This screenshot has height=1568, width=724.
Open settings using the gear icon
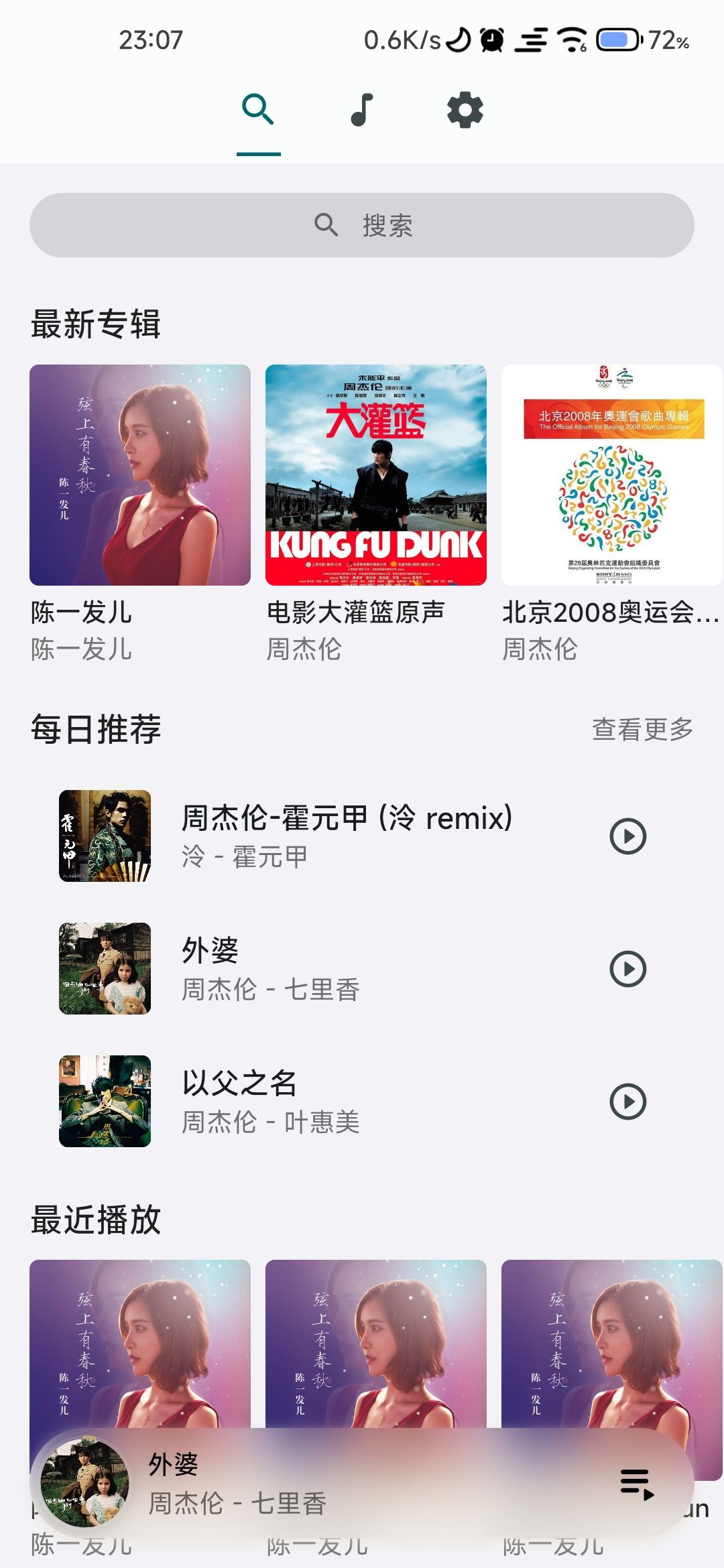click(465, 109)
